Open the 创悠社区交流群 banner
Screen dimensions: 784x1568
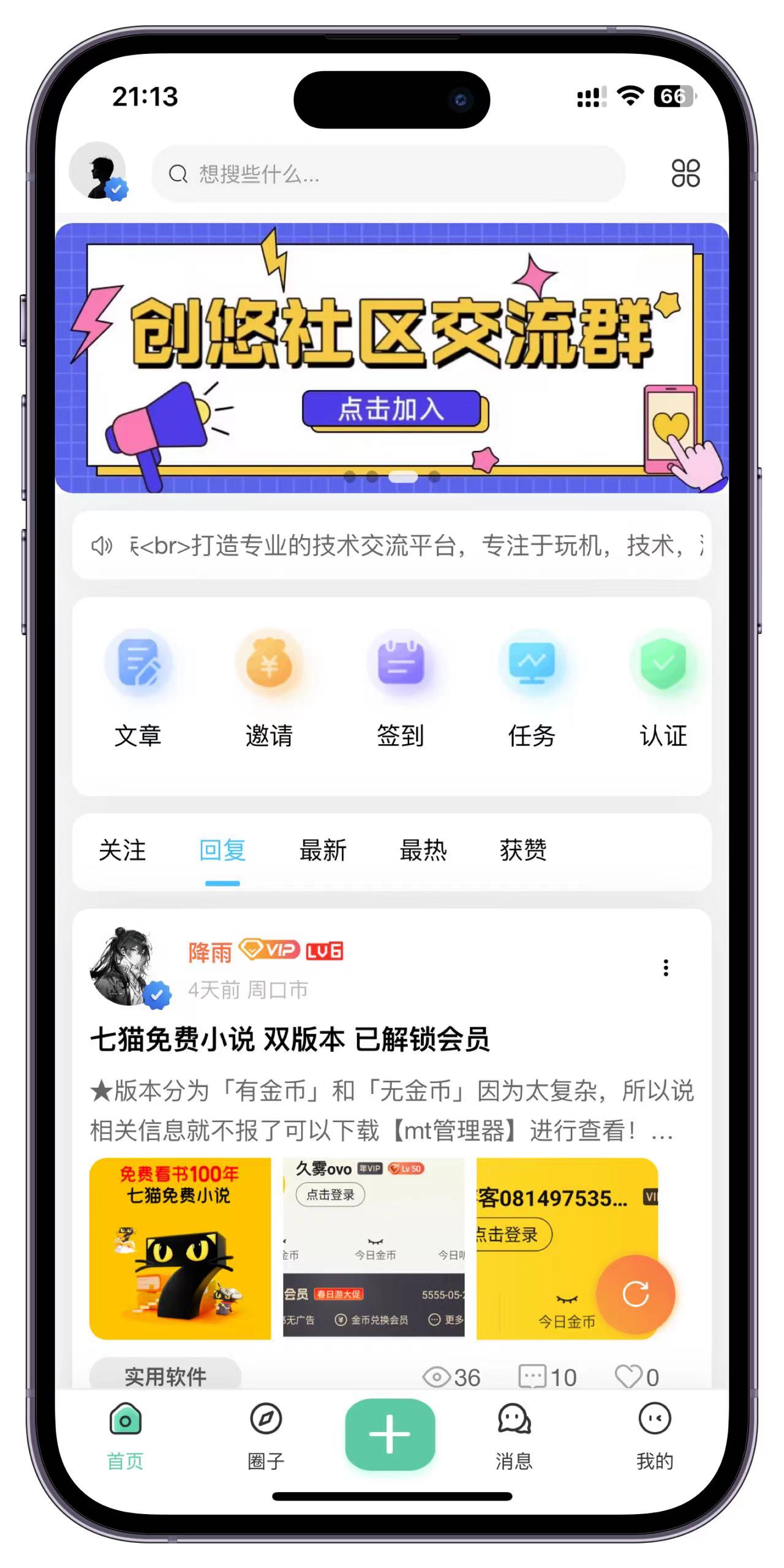391,358
